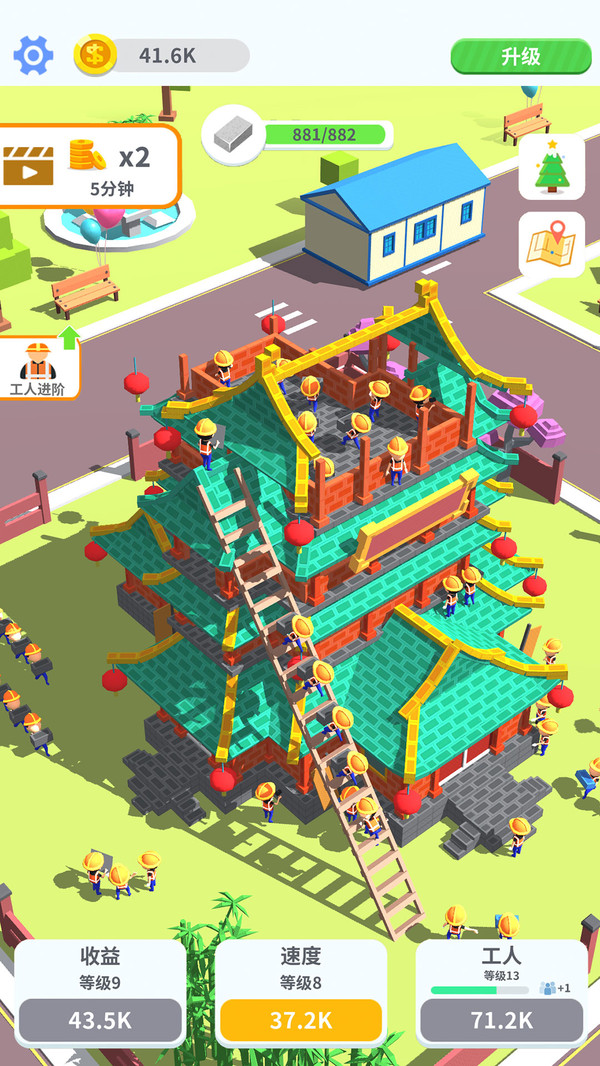Open the settings gear
The height and width of the screenshot is (1066, 600).
click(x=33, y=56)
